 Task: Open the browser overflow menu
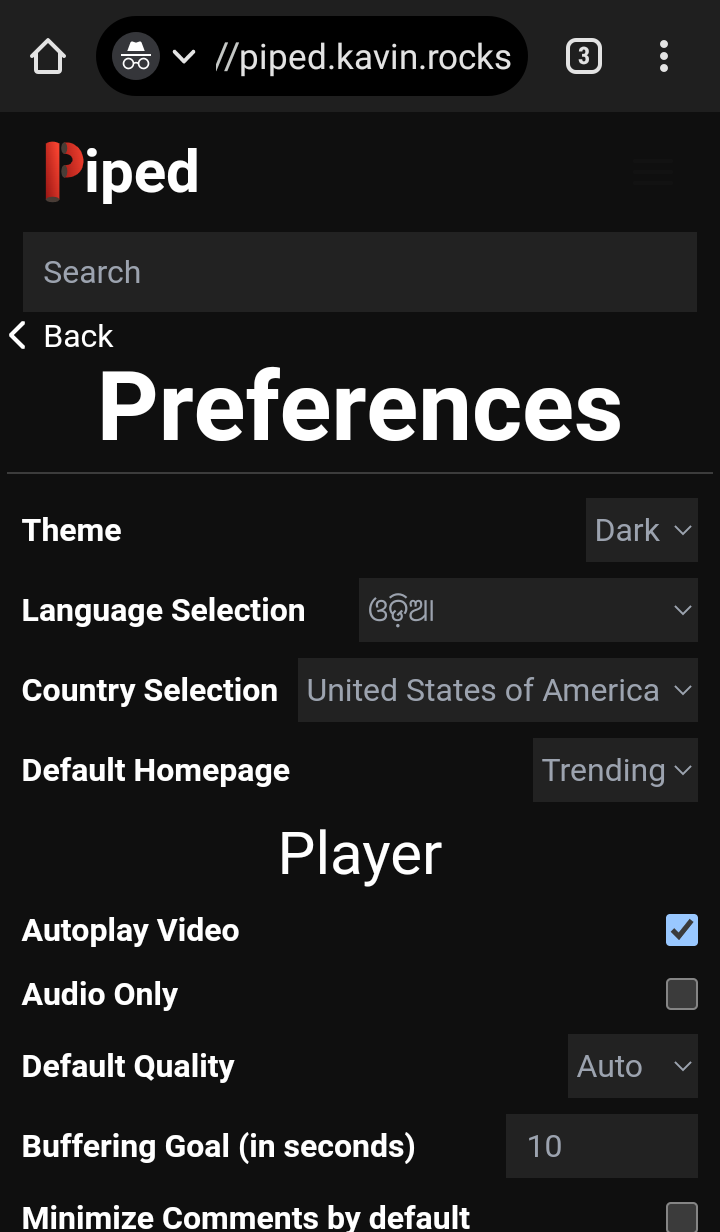pos(664,57)
